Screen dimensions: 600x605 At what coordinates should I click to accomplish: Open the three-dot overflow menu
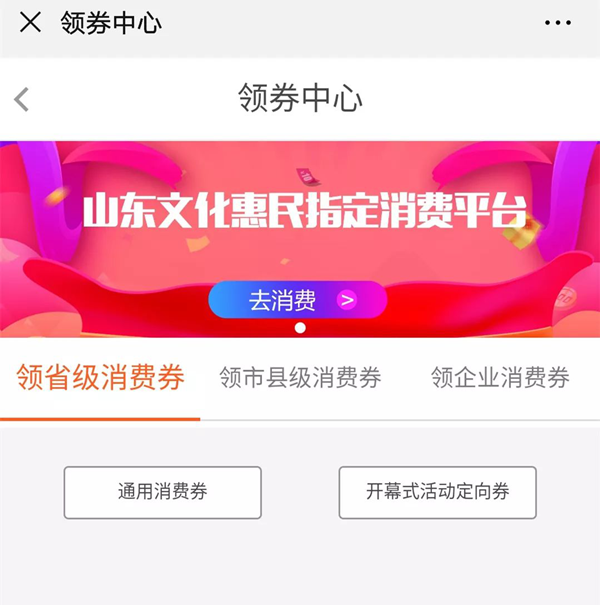pos(558,22)
